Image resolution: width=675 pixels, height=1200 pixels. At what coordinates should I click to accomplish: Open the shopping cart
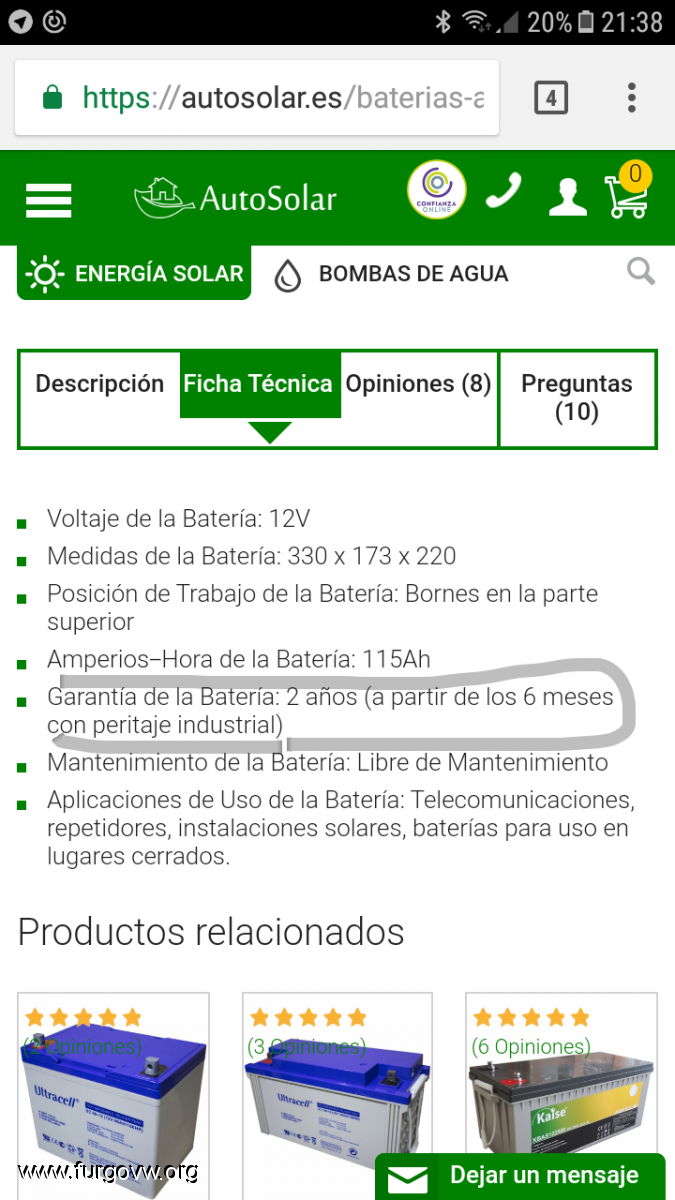coord(627,194)
